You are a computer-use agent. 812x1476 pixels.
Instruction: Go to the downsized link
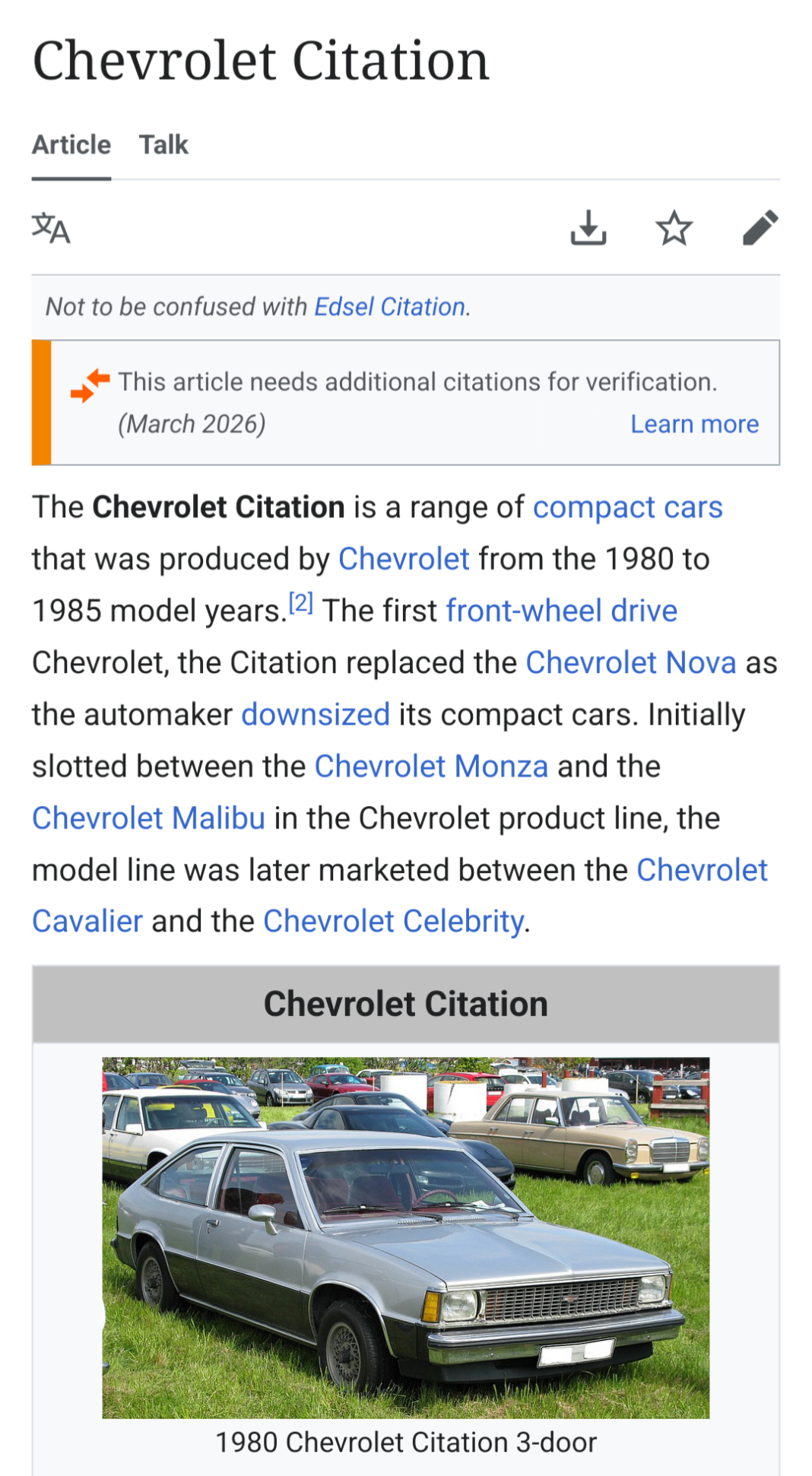(x=316, y=715)
